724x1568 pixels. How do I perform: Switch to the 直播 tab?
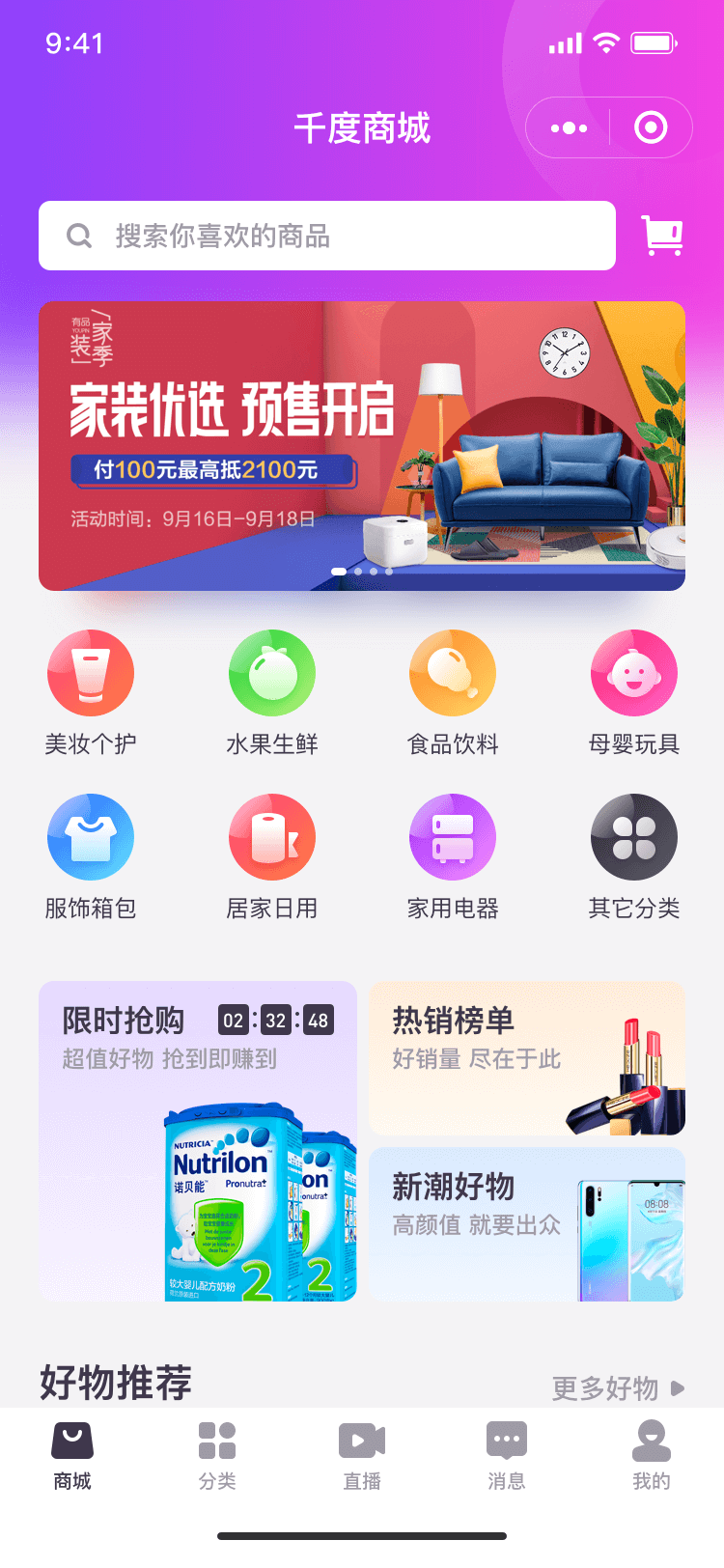point(362,1454)
